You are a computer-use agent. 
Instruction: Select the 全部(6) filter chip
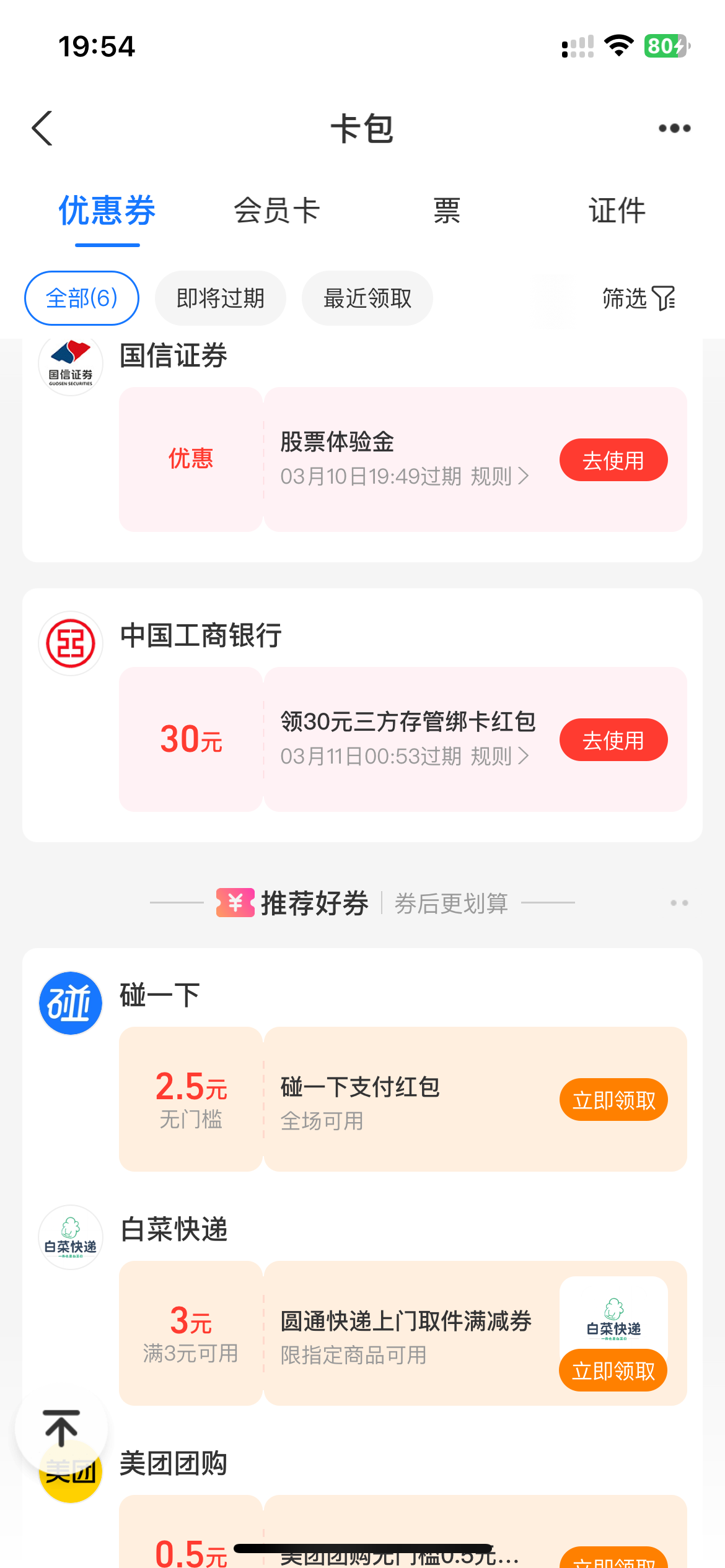coord(82,298)
